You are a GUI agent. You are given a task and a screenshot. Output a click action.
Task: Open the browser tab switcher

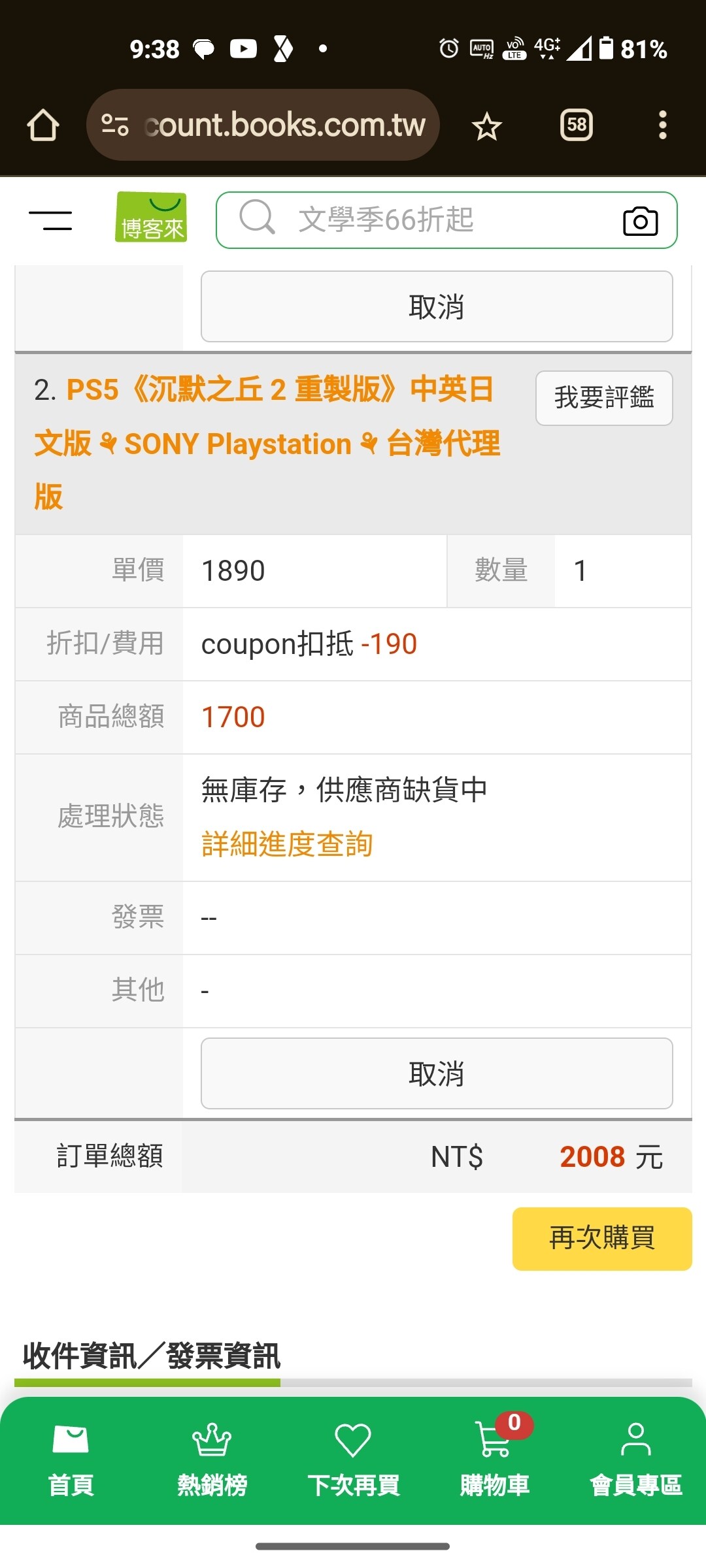577,125
